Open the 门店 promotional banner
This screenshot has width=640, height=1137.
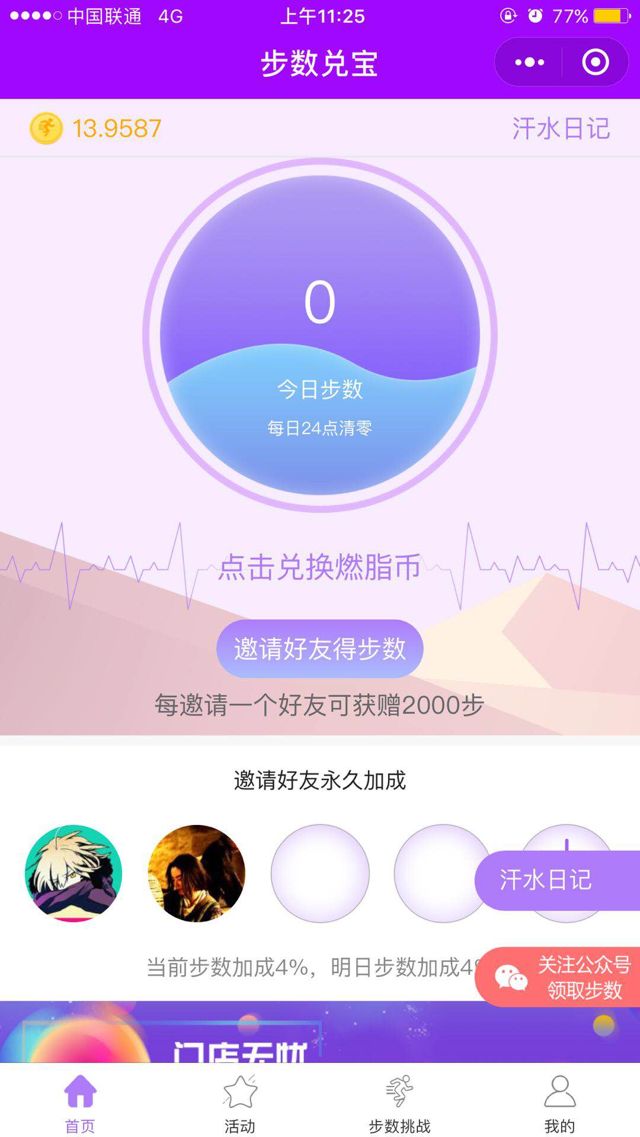(x=240, y=1035)
